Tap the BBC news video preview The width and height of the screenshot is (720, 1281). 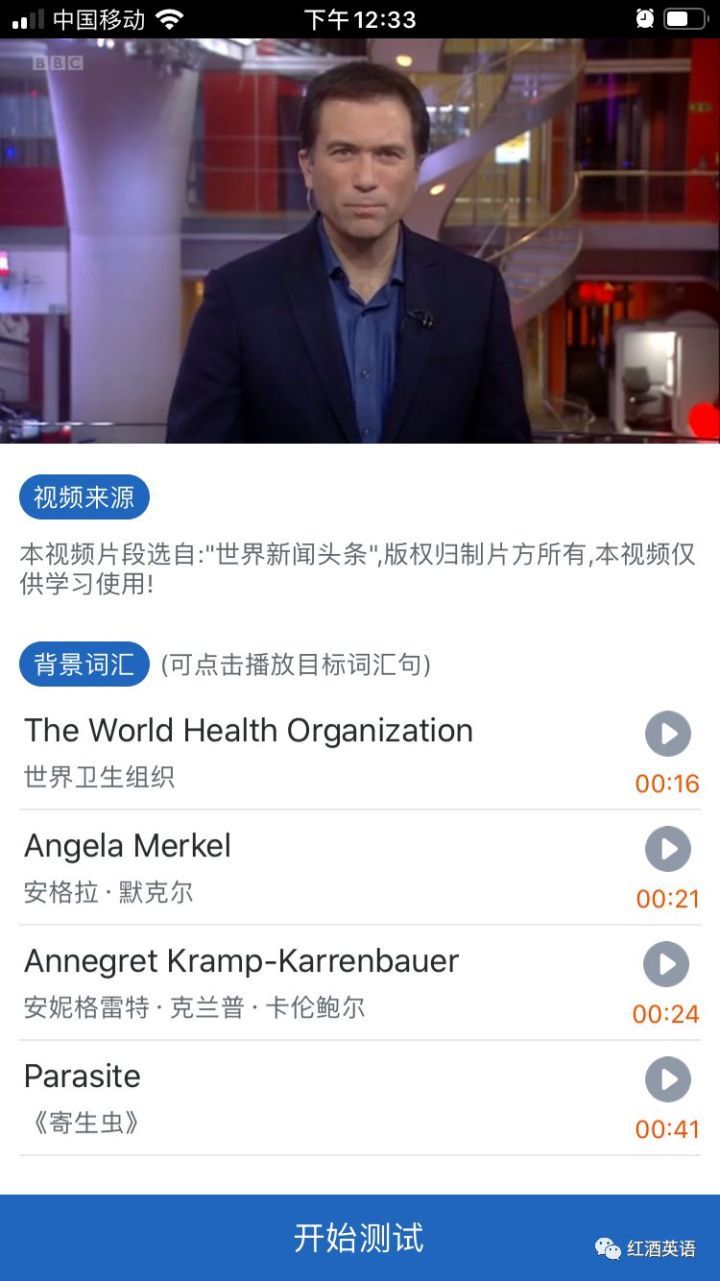(360, 240)
